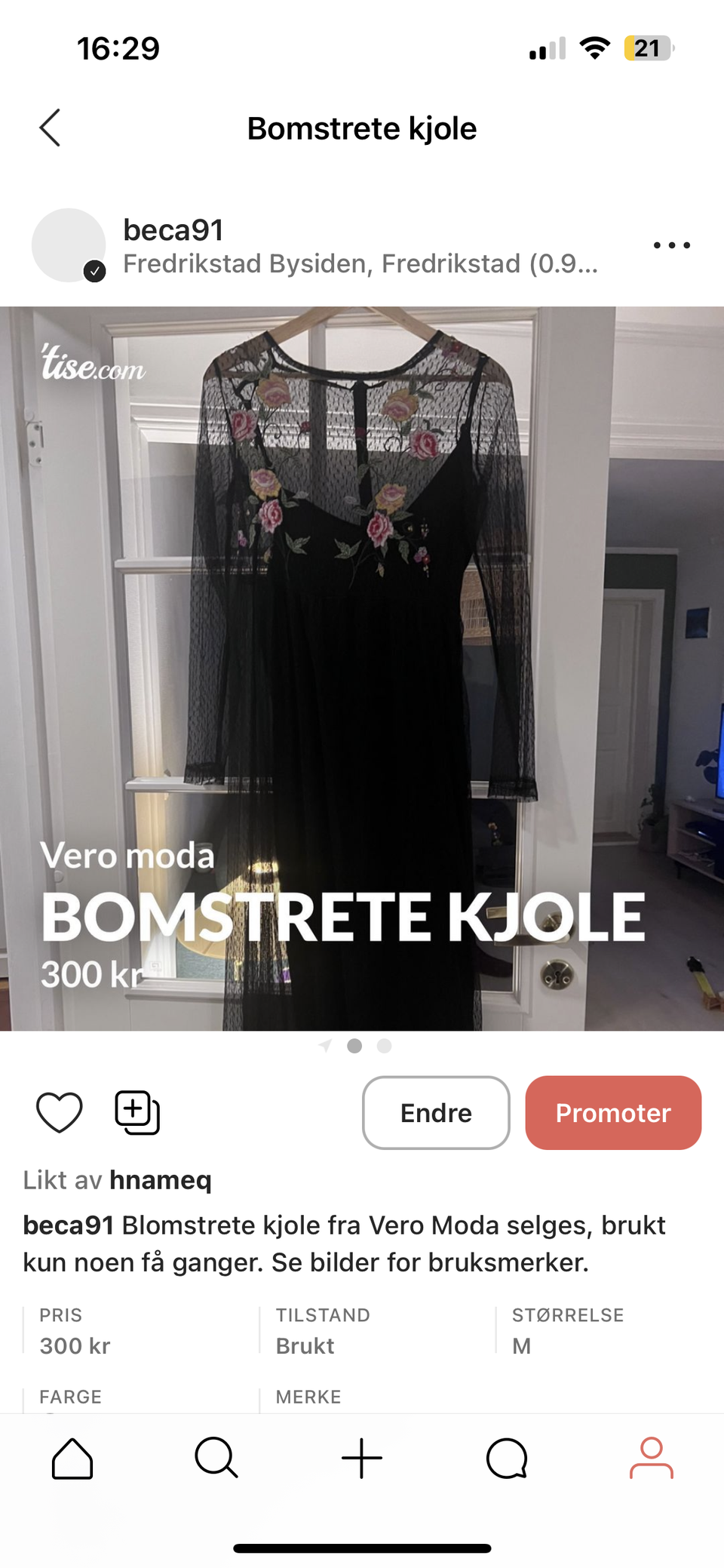The height and width of the screenshot is (1568, 724).
Task: Select the search icon in bottom navigation
Action: [x=216, y=1458]
